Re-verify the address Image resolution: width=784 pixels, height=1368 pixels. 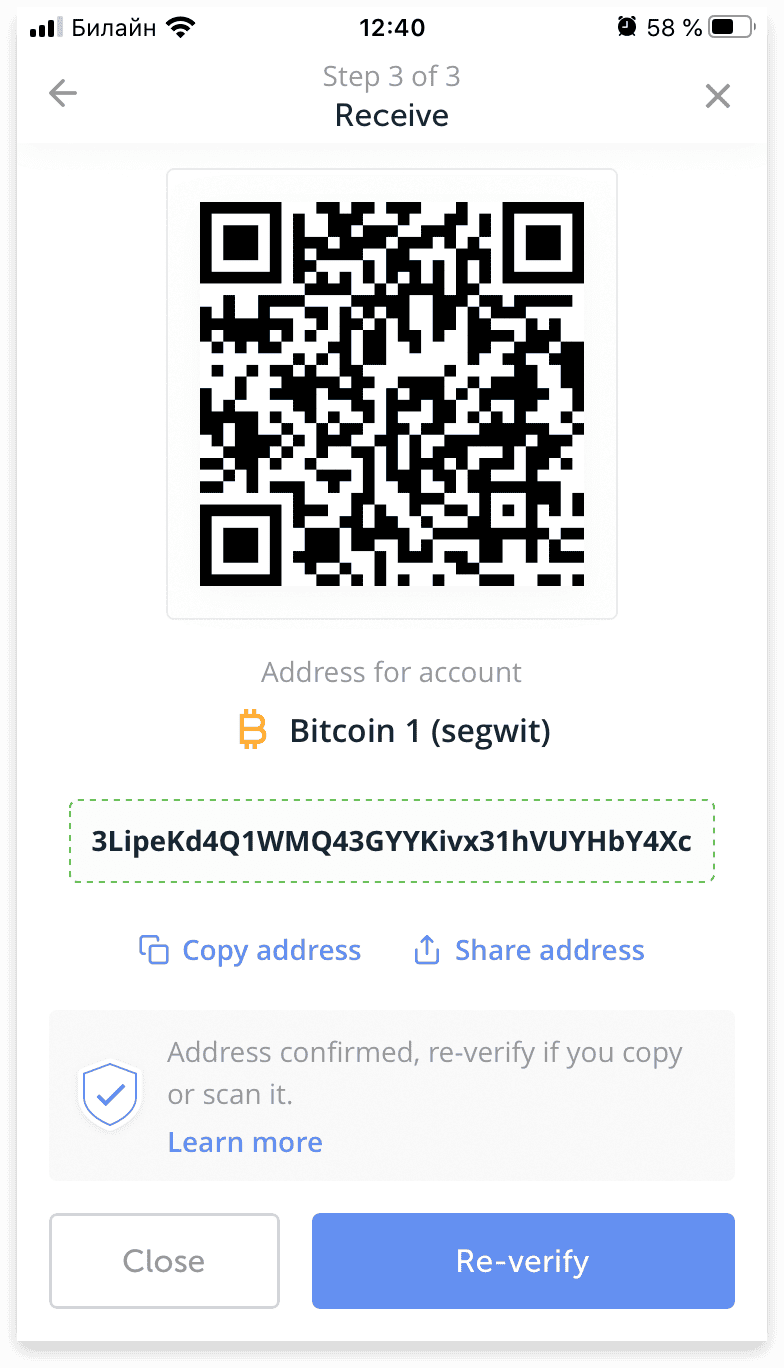pos(523,1261)
